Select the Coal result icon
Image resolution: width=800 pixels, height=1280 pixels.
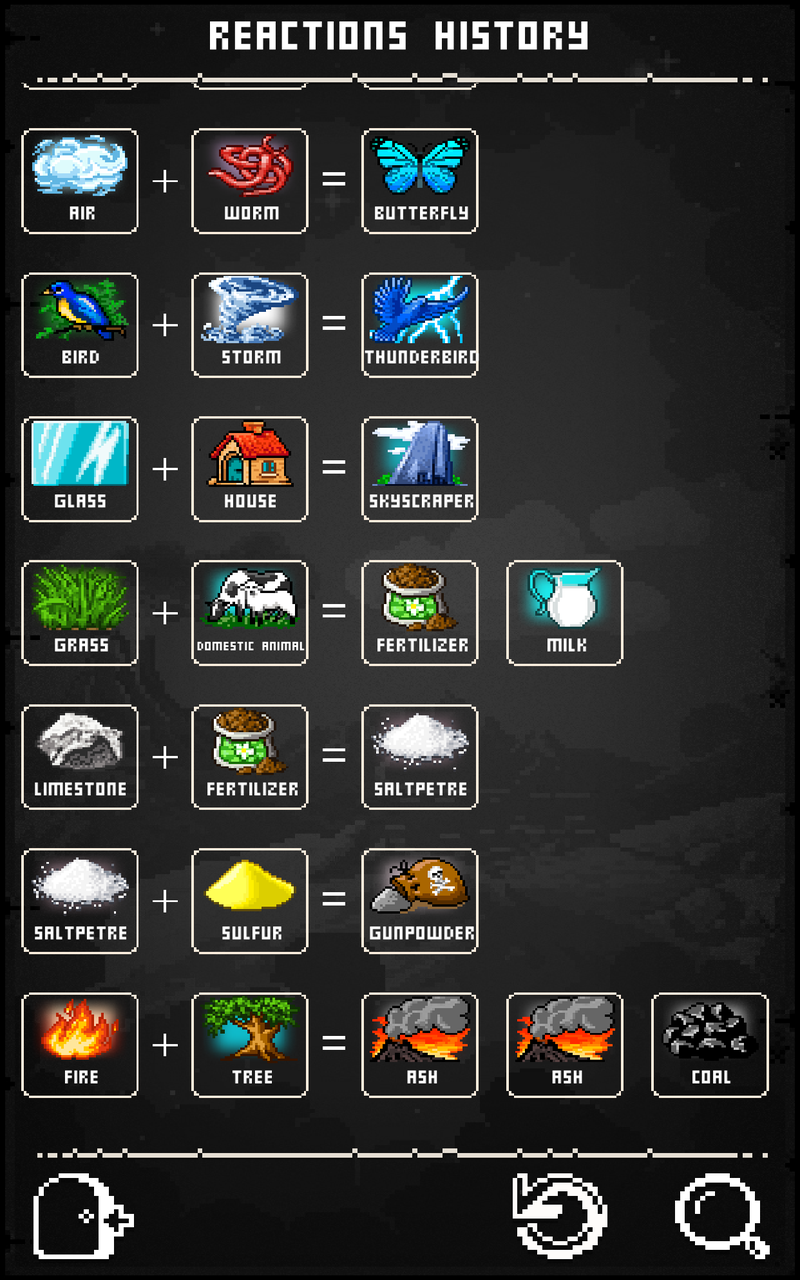tap(709, 1044)
